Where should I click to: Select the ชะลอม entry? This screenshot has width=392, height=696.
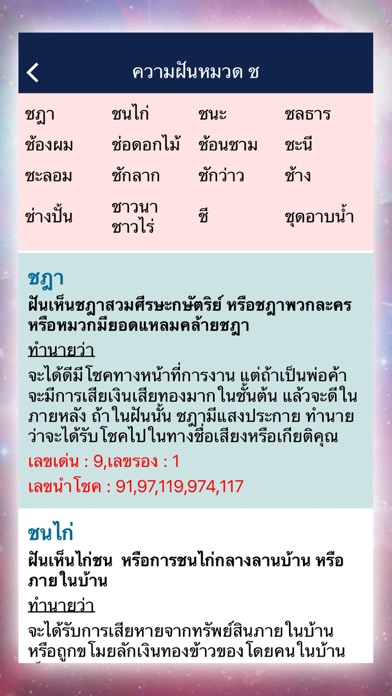[48, 176]
